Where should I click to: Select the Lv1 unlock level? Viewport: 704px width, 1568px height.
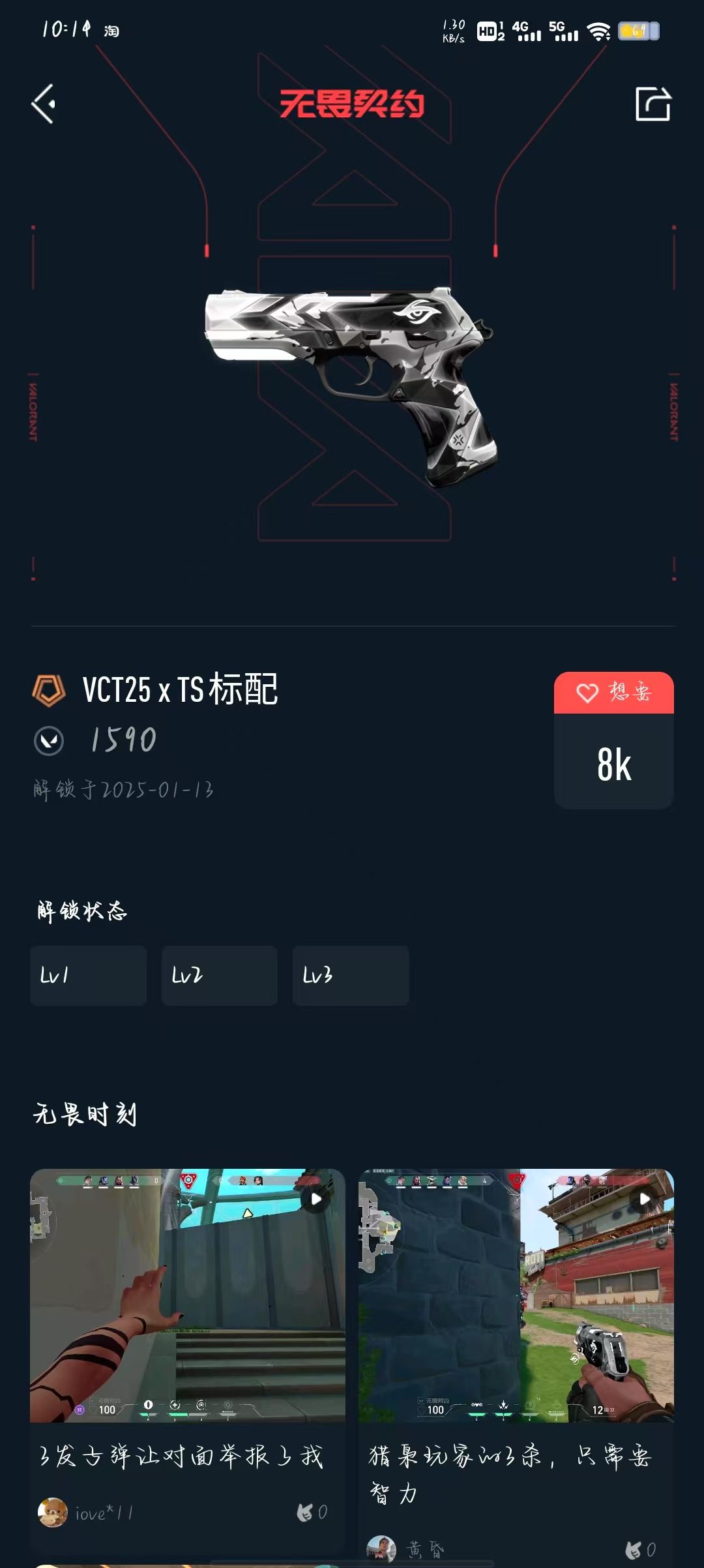(x=88, y=975)
